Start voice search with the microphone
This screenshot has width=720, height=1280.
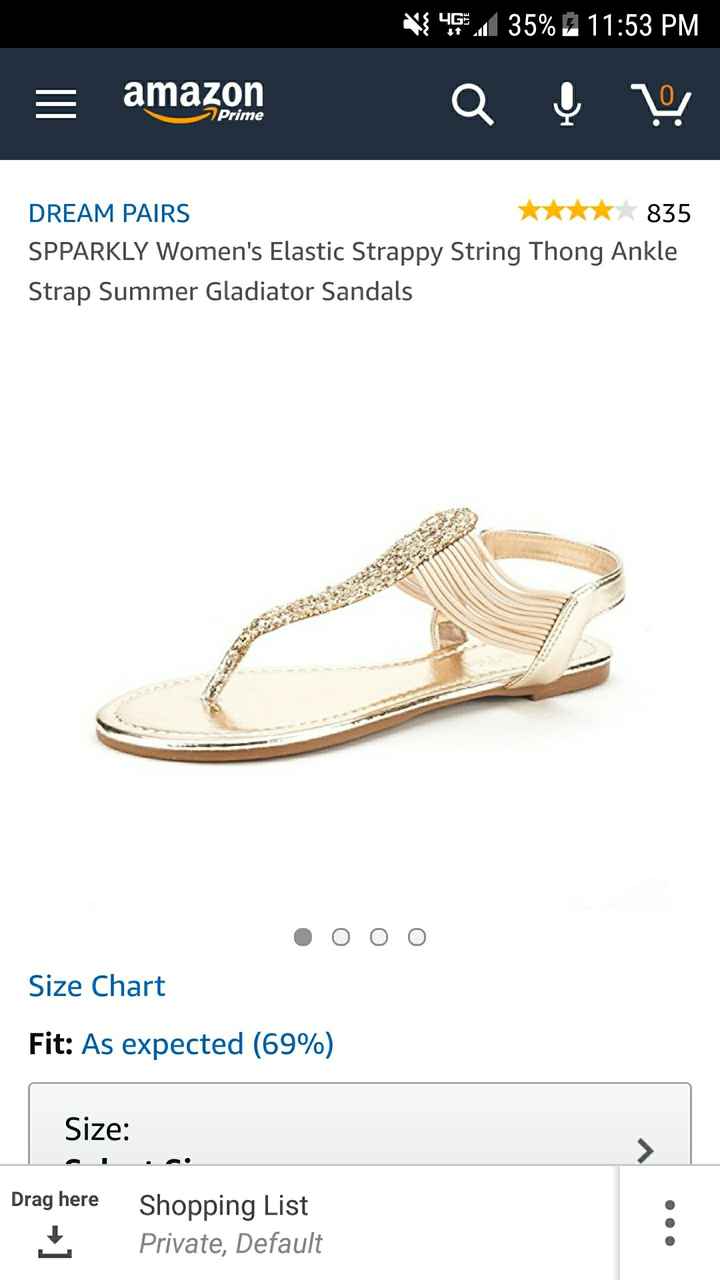click(567, 104)
